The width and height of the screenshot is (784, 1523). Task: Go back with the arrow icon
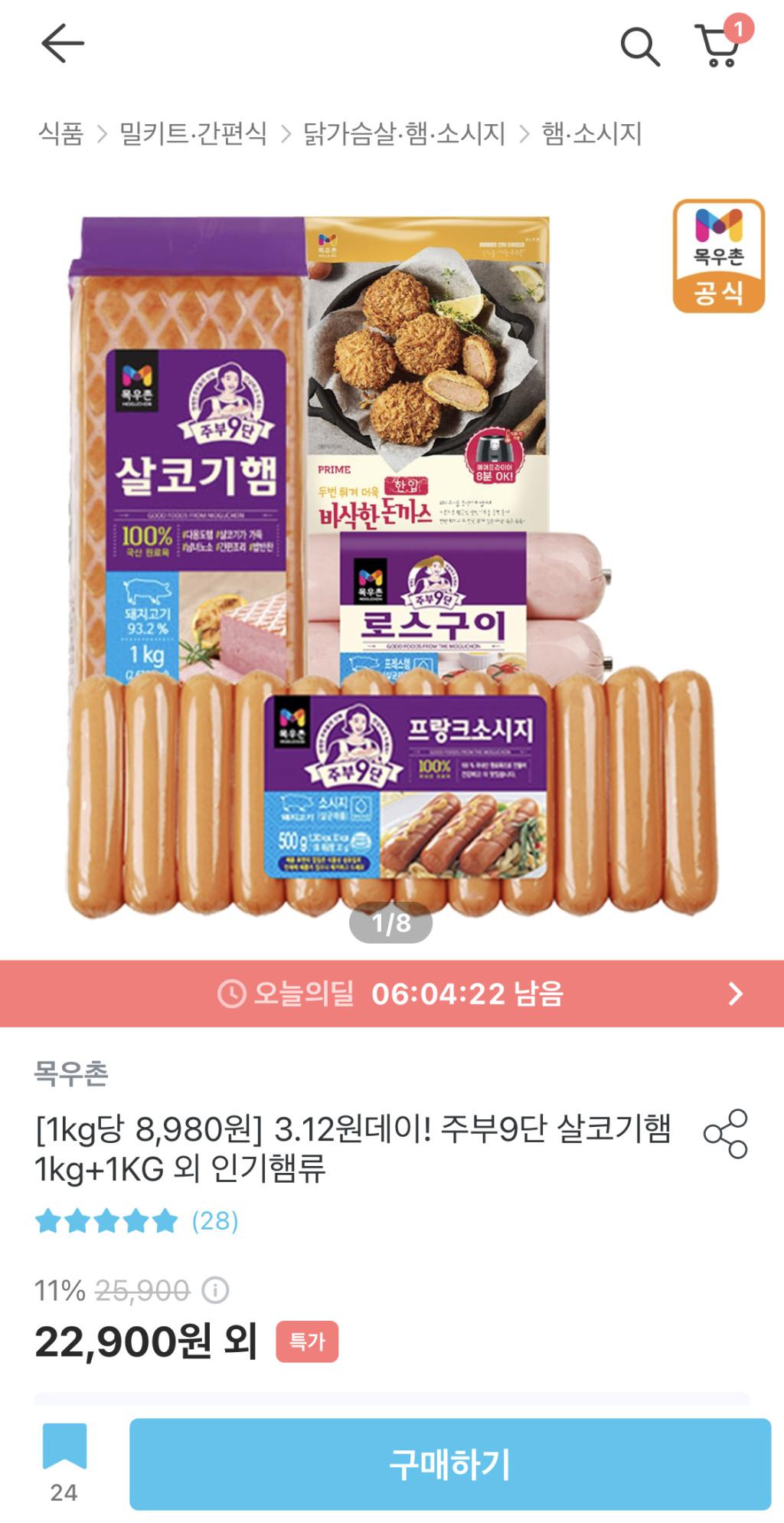[x=62, y=44]
